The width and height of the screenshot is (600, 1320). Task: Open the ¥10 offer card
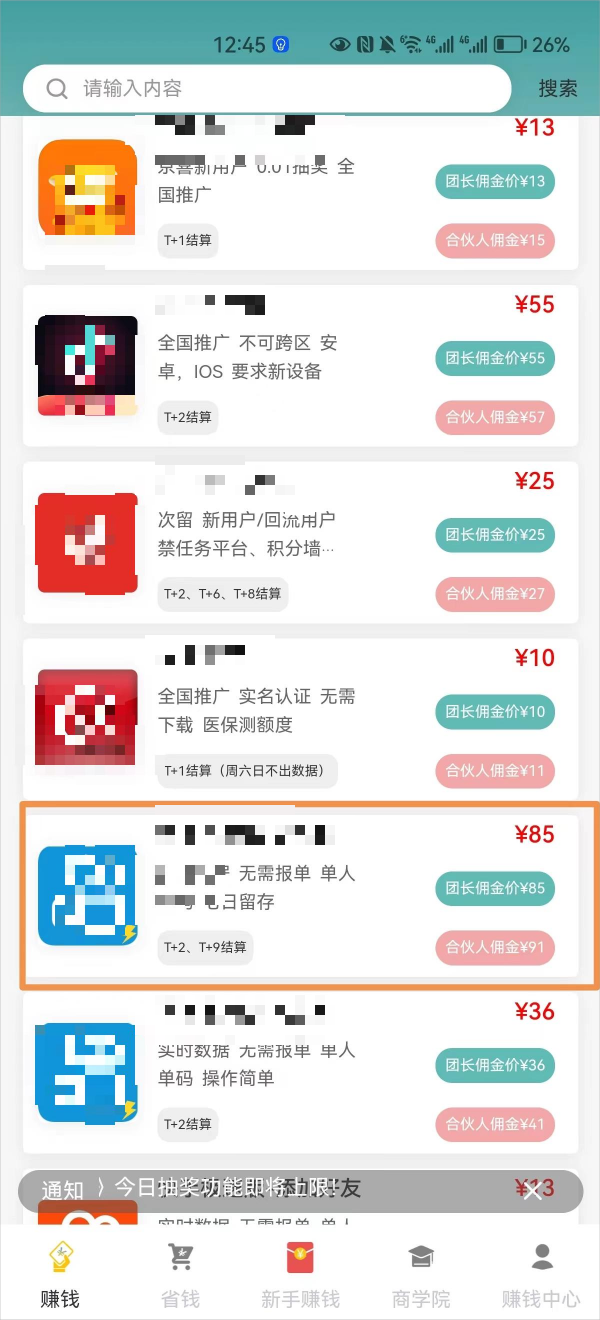[300, 720]
